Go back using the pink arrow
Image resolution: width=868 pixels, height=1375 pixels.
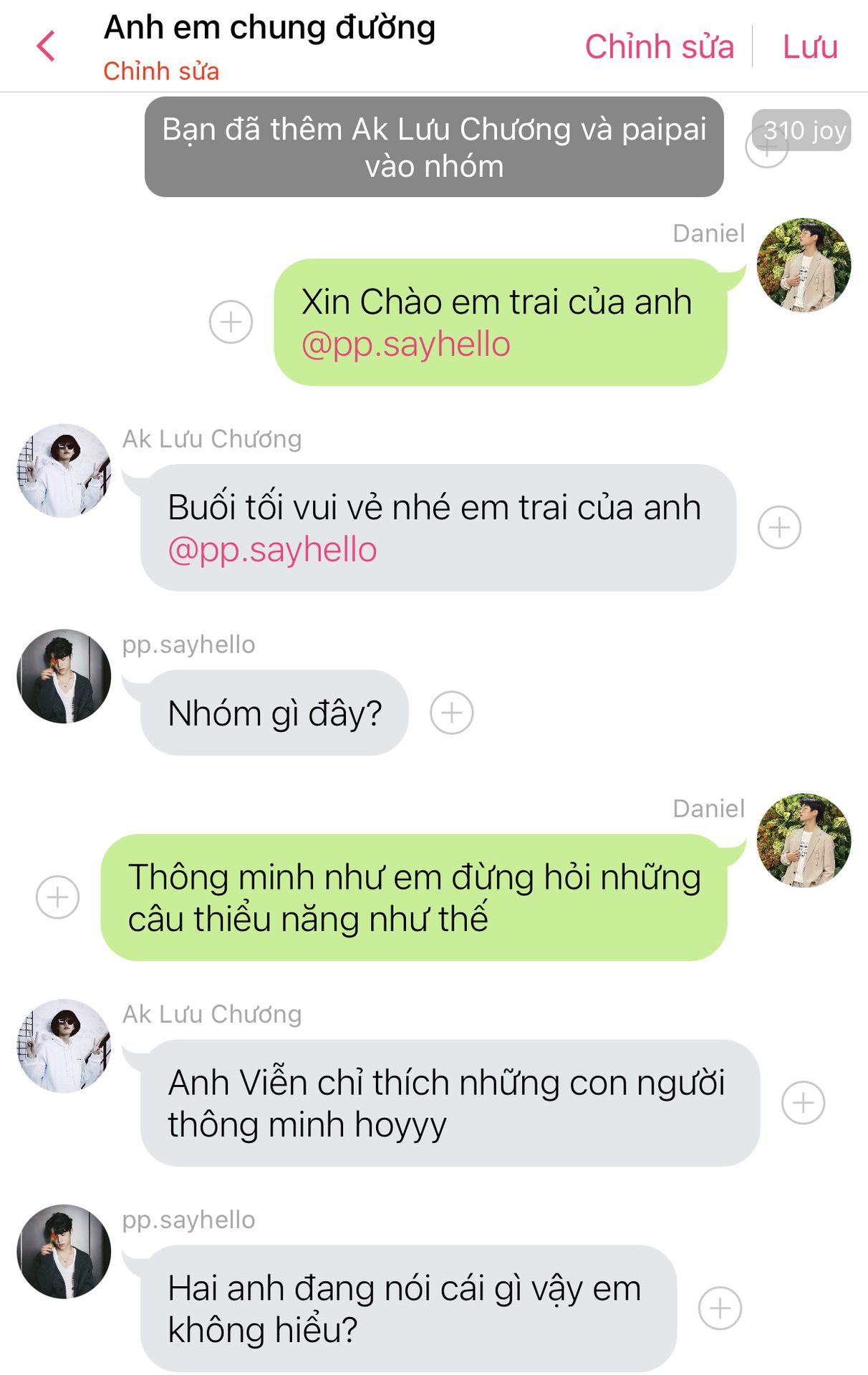point(46,47)
